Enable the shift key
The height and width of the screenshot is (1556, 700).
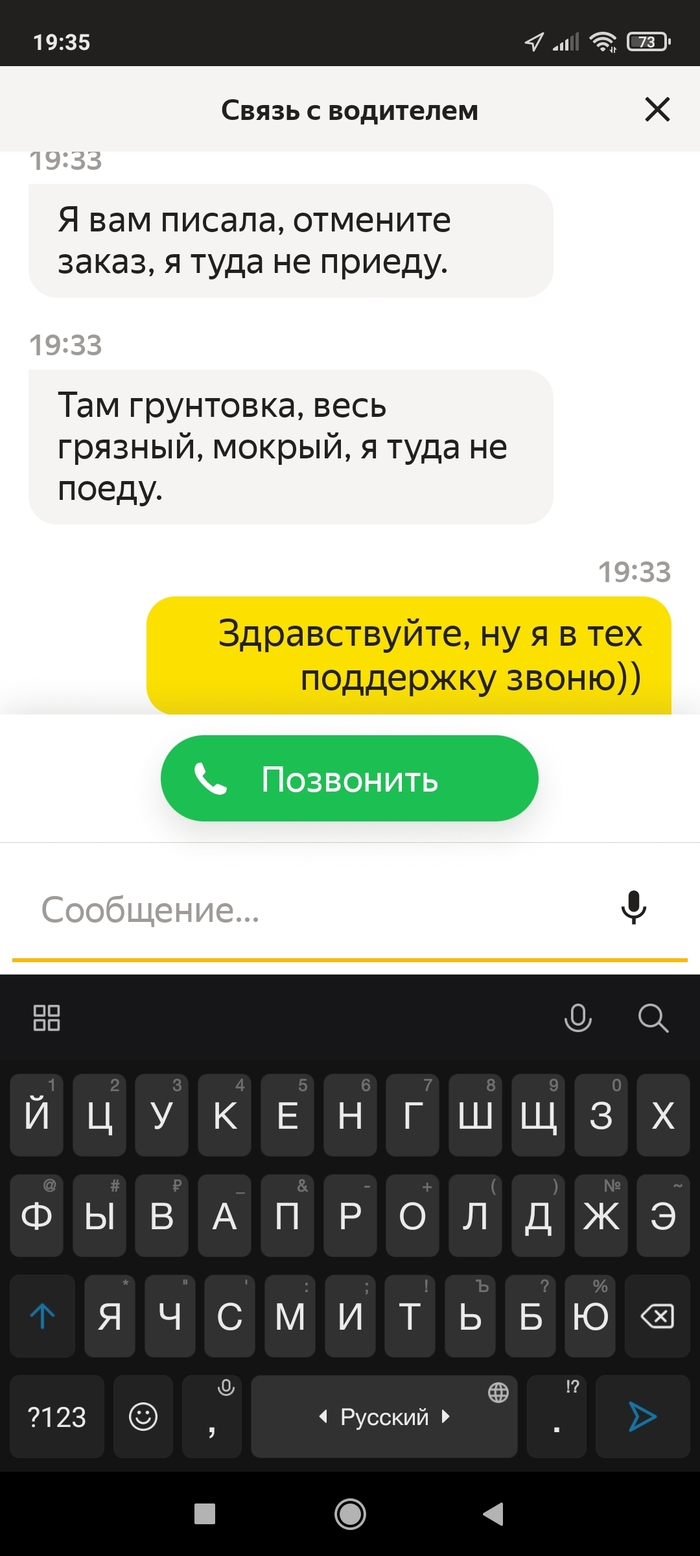click(42, 1317)
